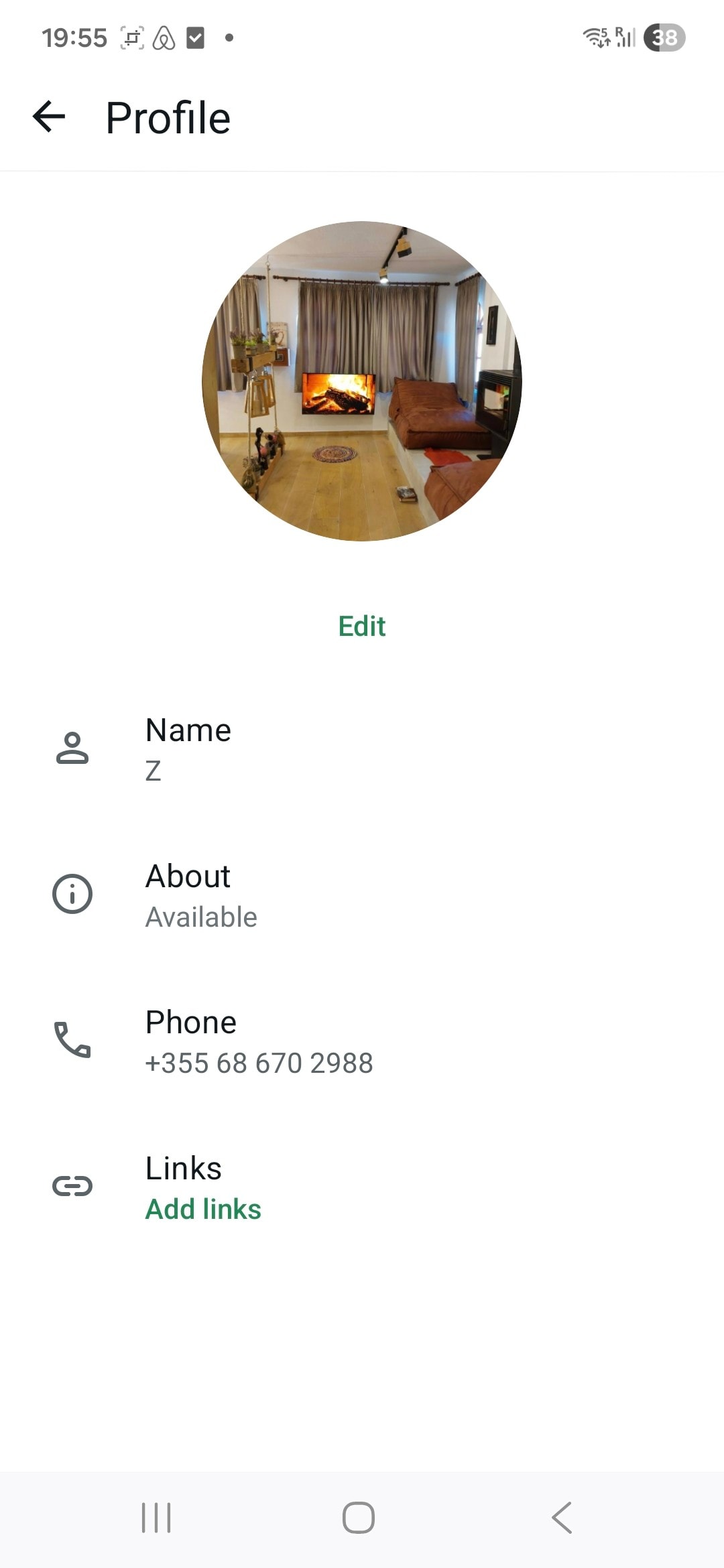Select Add links under Links
The height and width of the screenshot is (1568, 724).
(x=203, y=1209)
